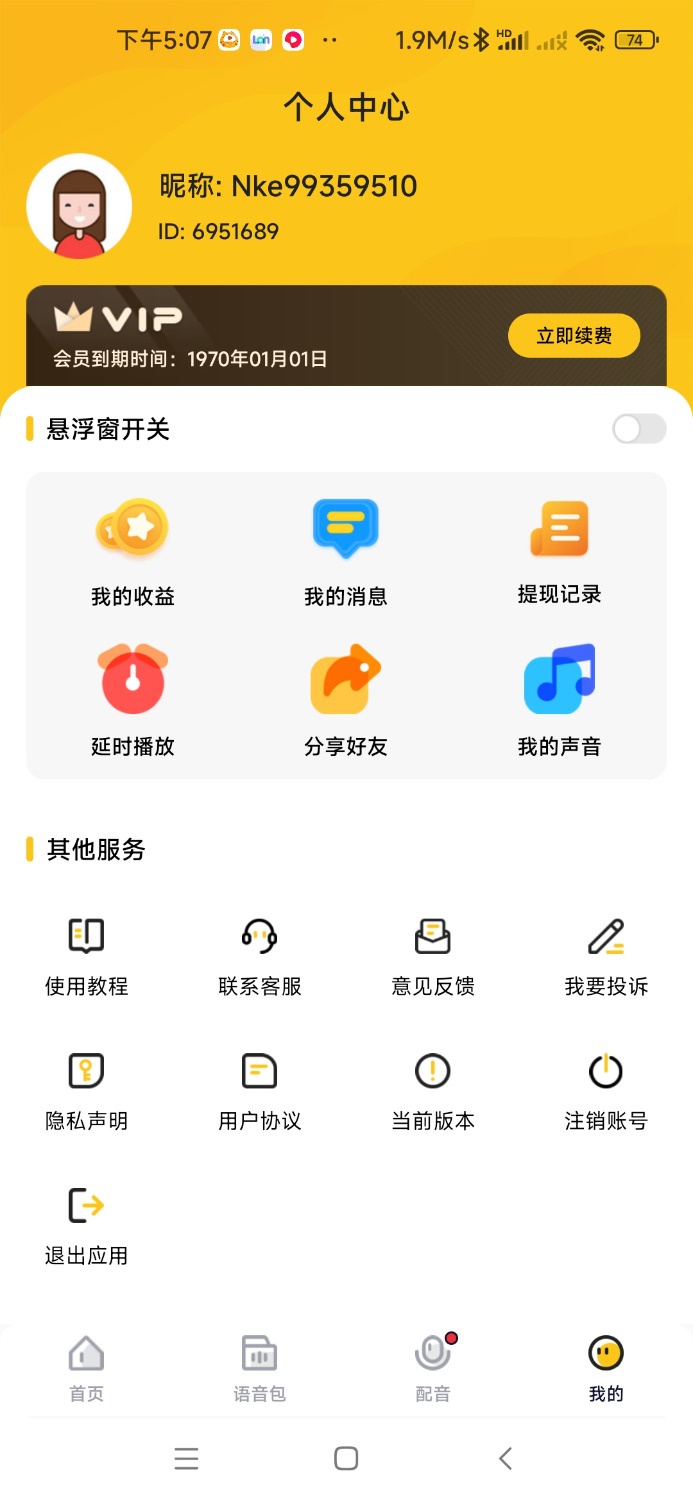This screenshot has height=1500, width=693.
Task: Switch to the 语音包 tab
Action: [260, 1368]
